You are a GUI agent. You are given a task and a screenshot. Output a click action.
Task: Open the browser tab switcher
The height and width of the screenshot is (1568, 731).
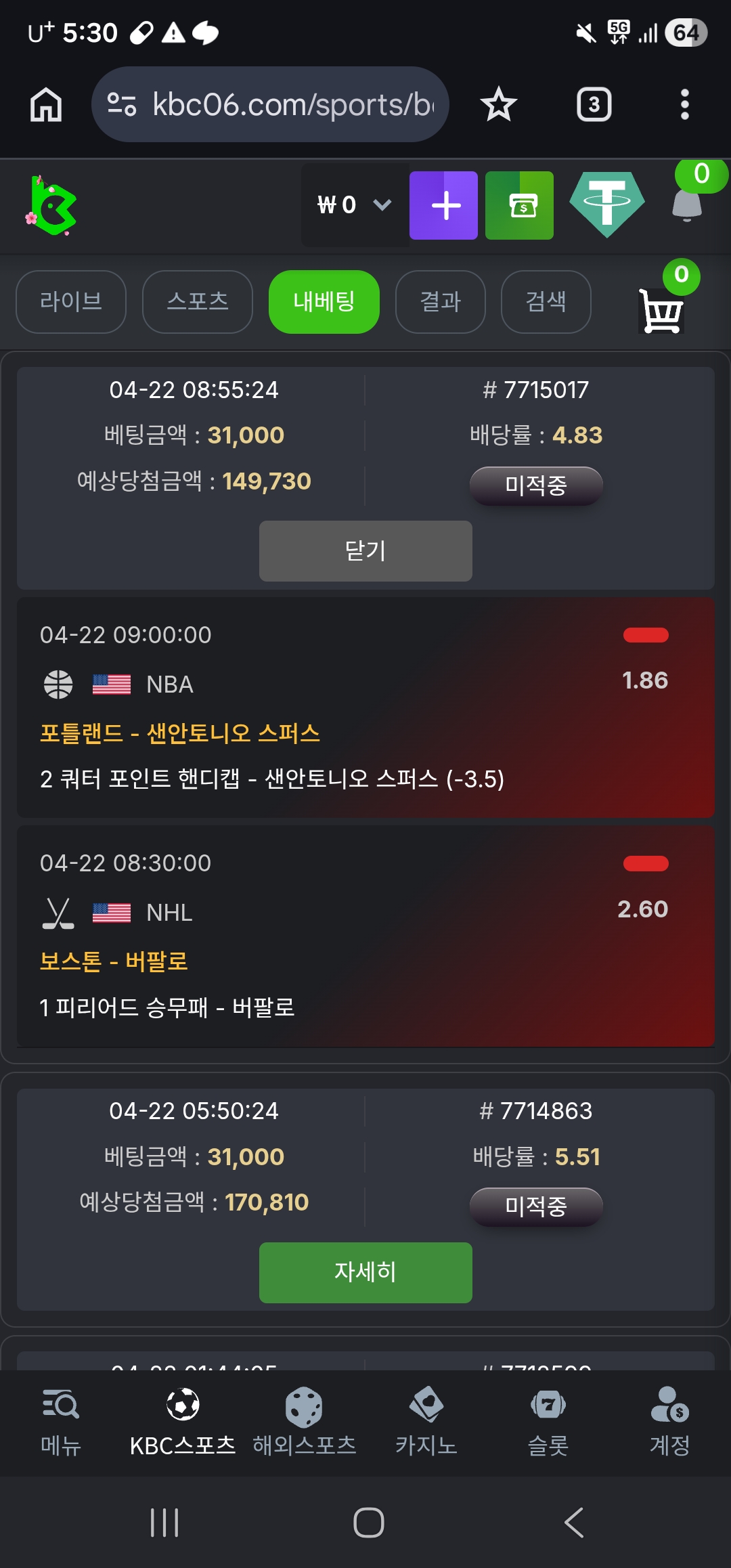[594, 105]
